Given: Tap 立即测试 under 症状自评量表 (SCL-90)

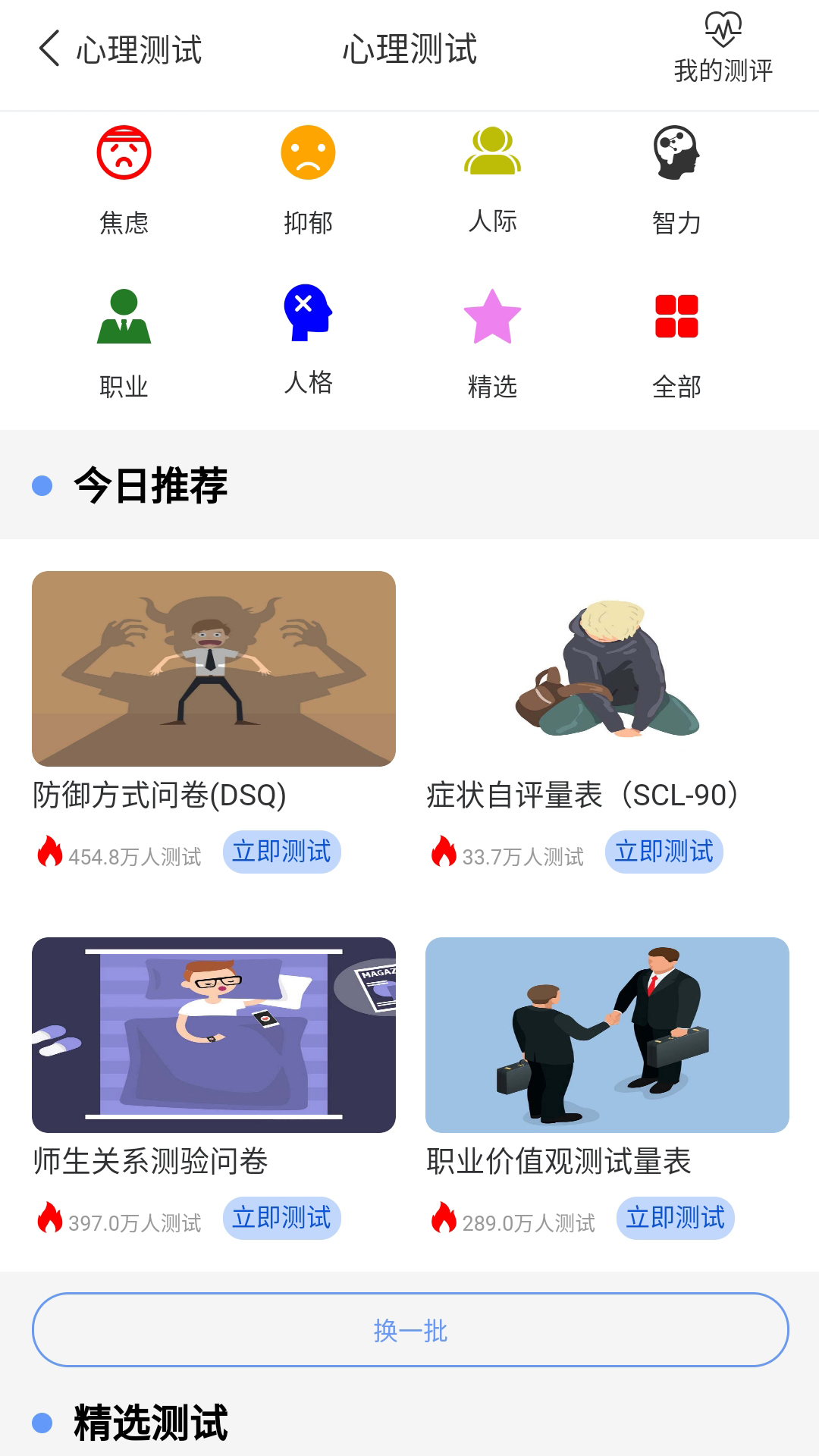Looking at the screenshot, I should point(664,852).
